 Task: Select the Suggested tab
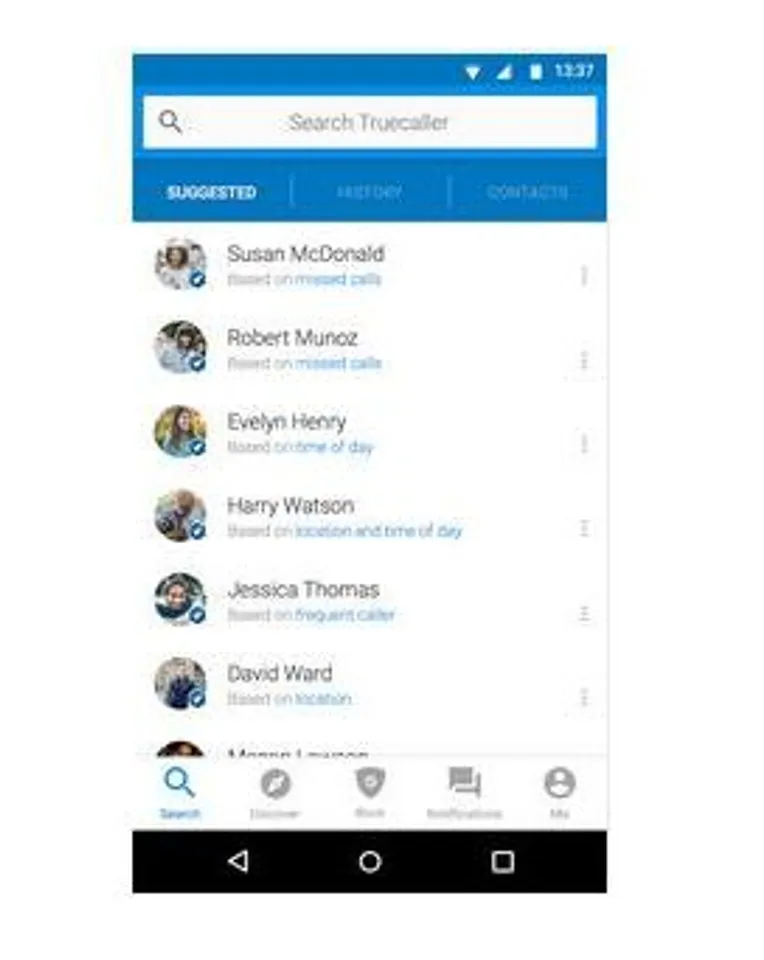pyautogui.click(x=212, y=192)
